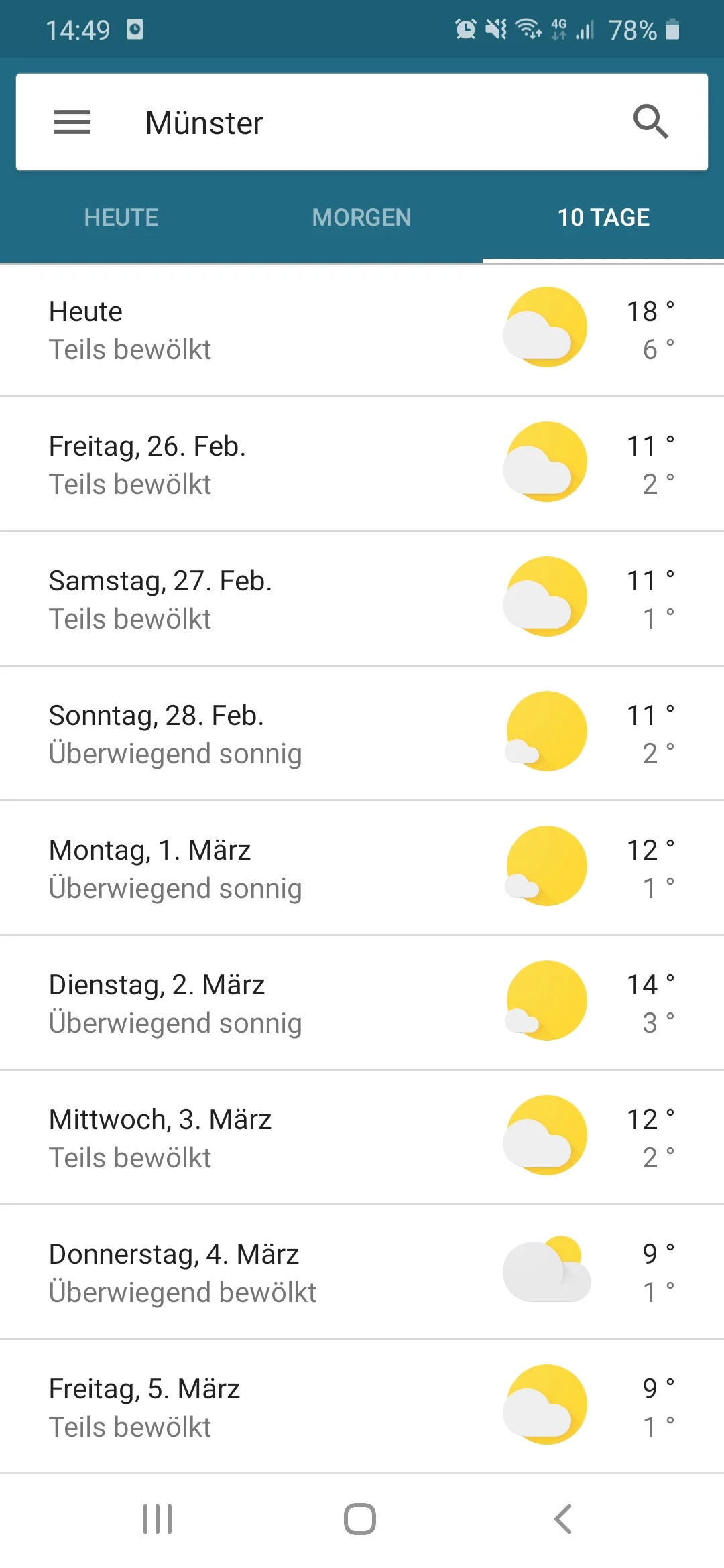
Task: Click the partly cloudy icon for Heute
Action: coord(546,328)
